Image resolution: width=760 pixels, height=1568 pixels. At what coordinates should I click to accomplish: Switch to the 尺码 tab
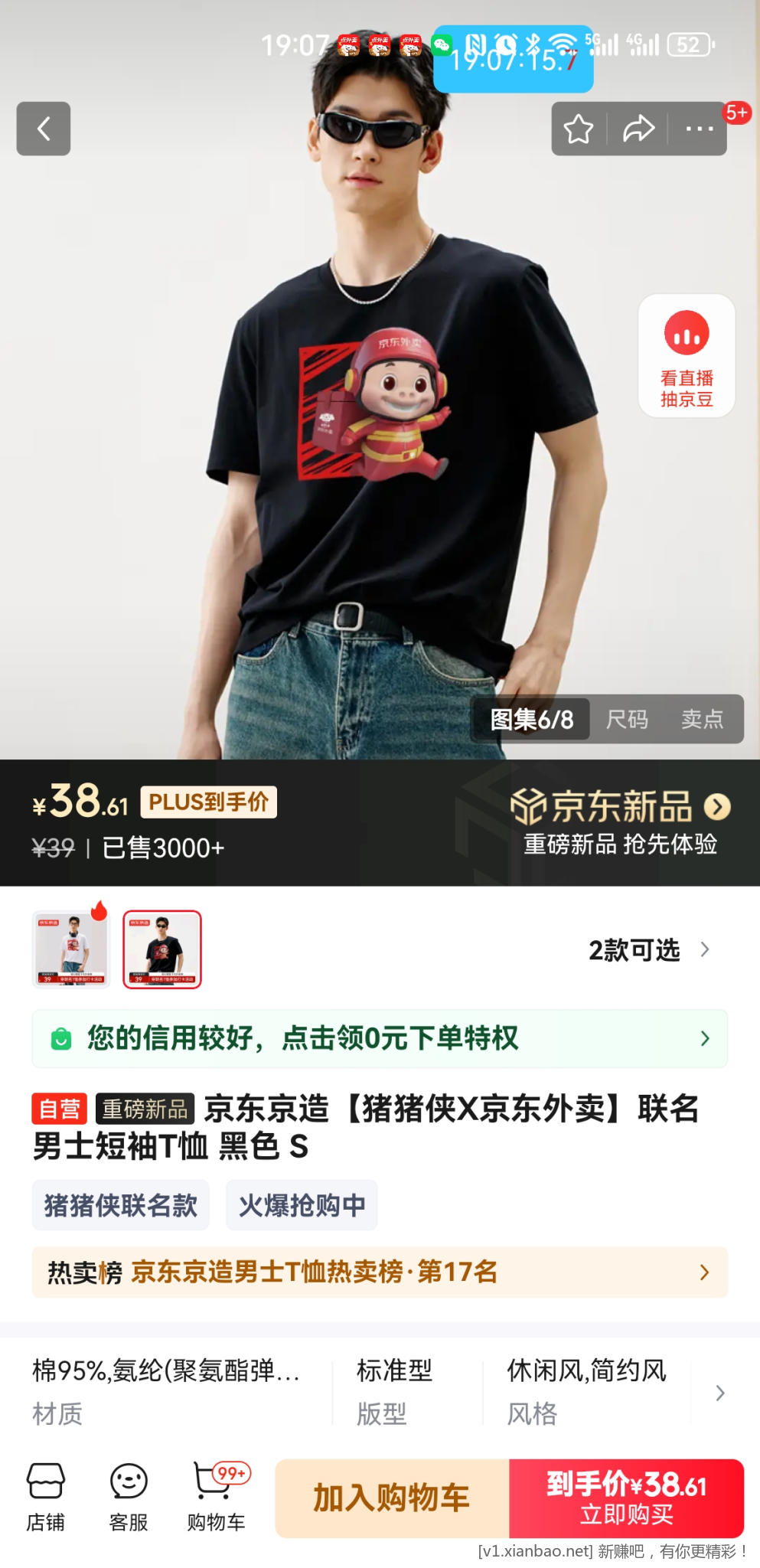pos(627,719)
